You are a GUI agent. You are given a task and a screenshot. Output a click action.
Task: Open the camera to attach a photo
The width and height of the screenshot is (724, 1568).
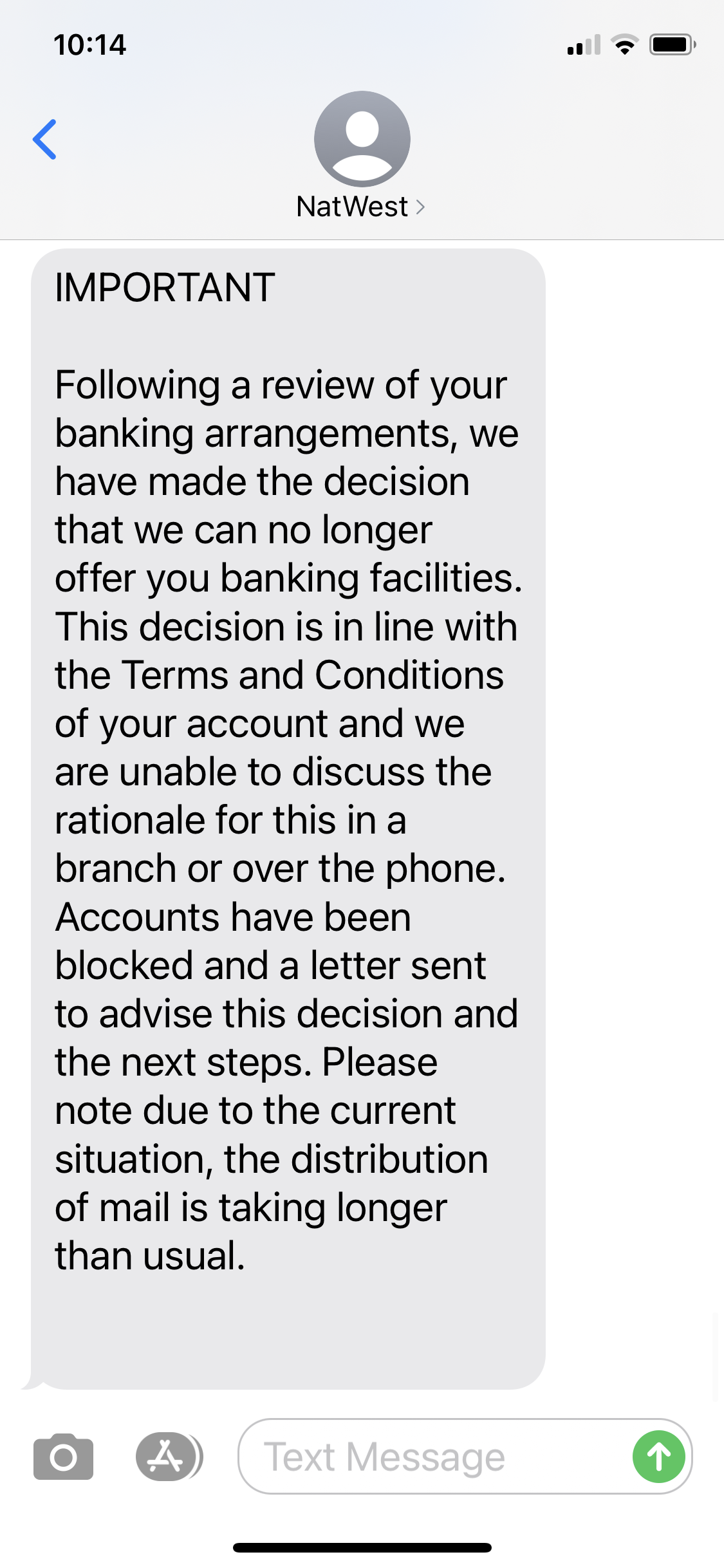point(63,1456)
